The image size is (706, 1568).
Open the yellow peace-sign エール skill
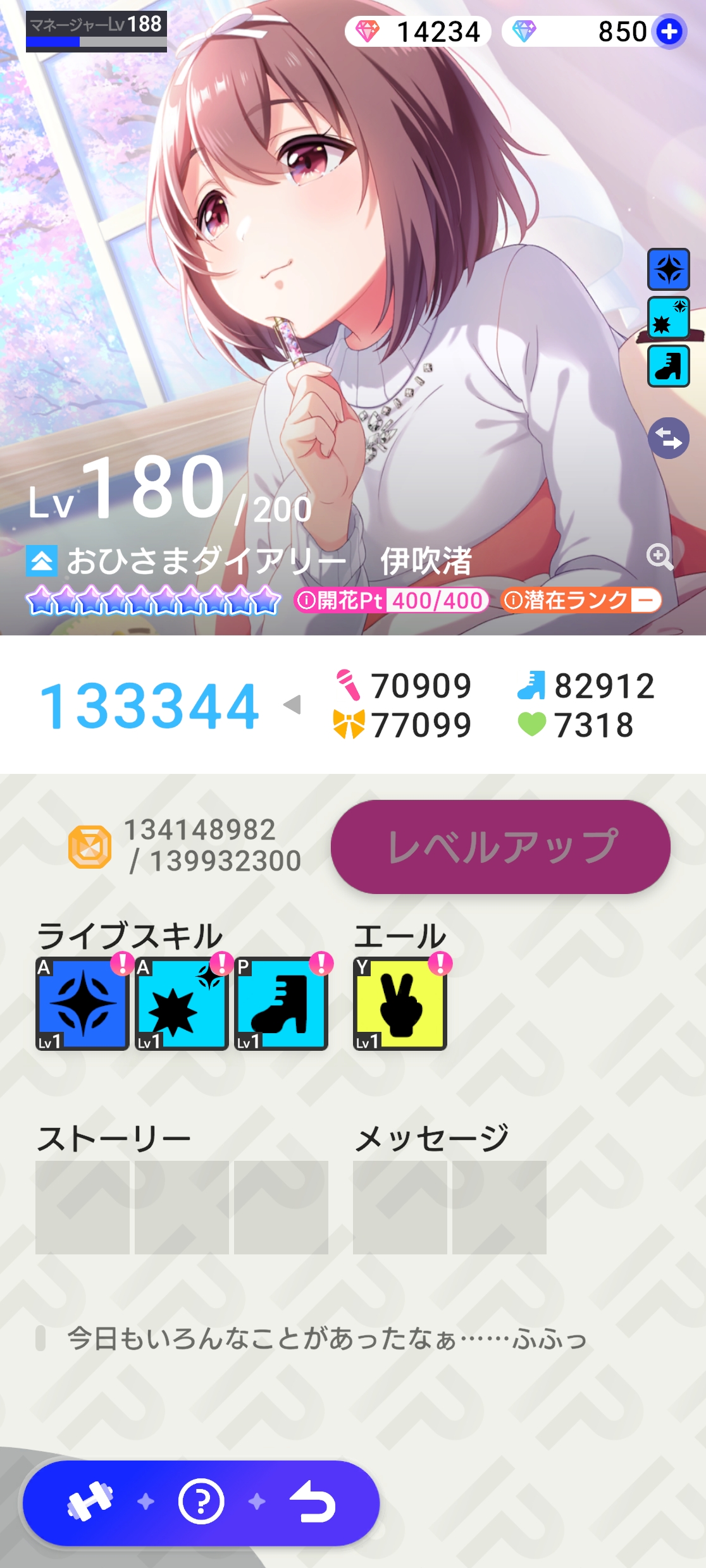click(x=400, y=1003)
